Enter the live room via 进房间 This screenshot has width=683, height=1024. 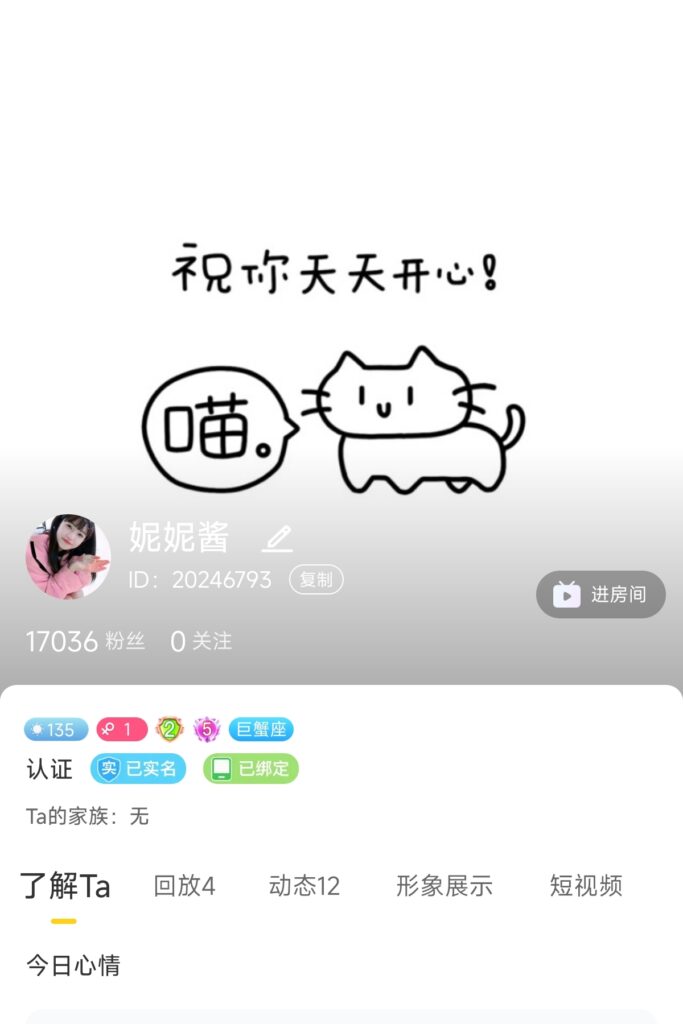(600, 595)
